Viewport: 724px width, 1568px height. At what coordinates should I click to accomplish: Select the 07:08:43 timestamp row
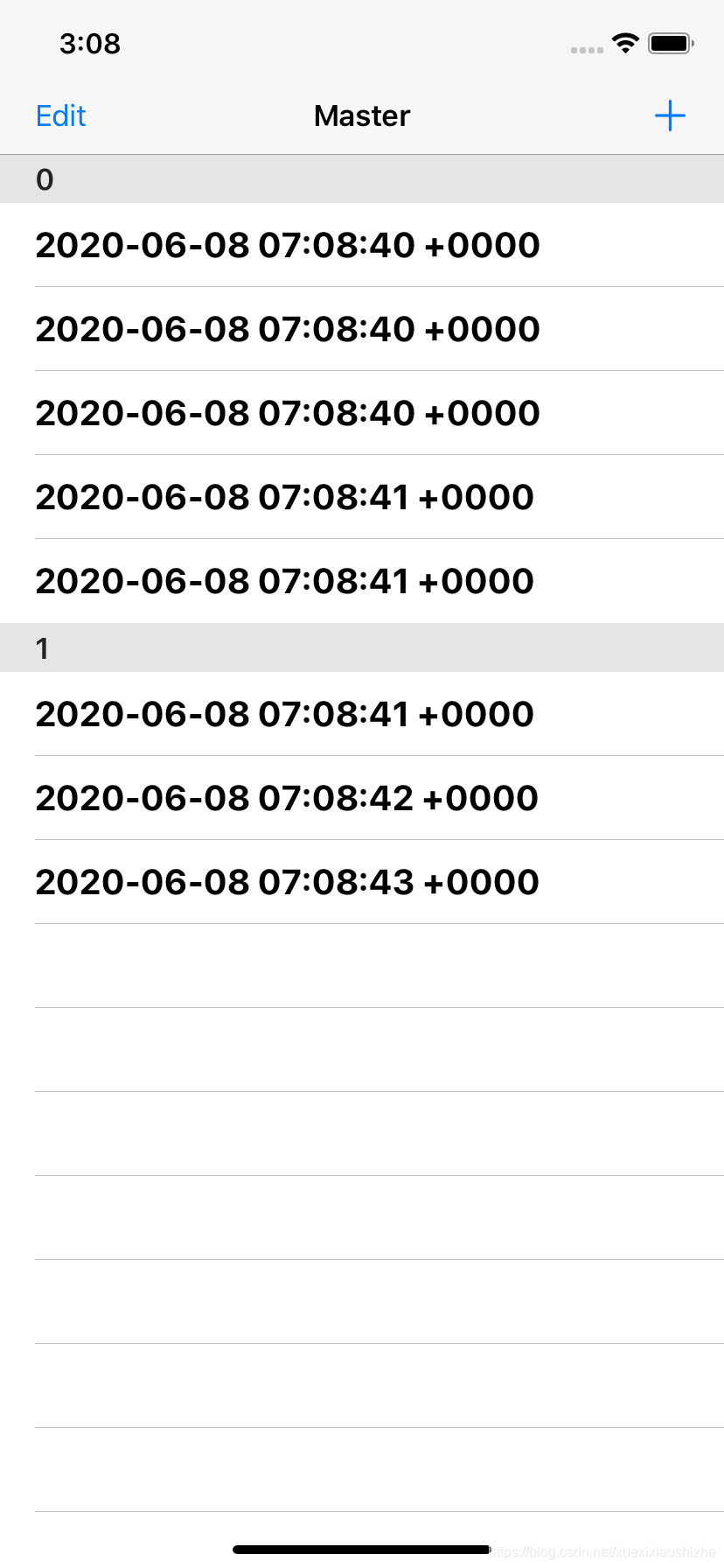(x=362, y=882)
